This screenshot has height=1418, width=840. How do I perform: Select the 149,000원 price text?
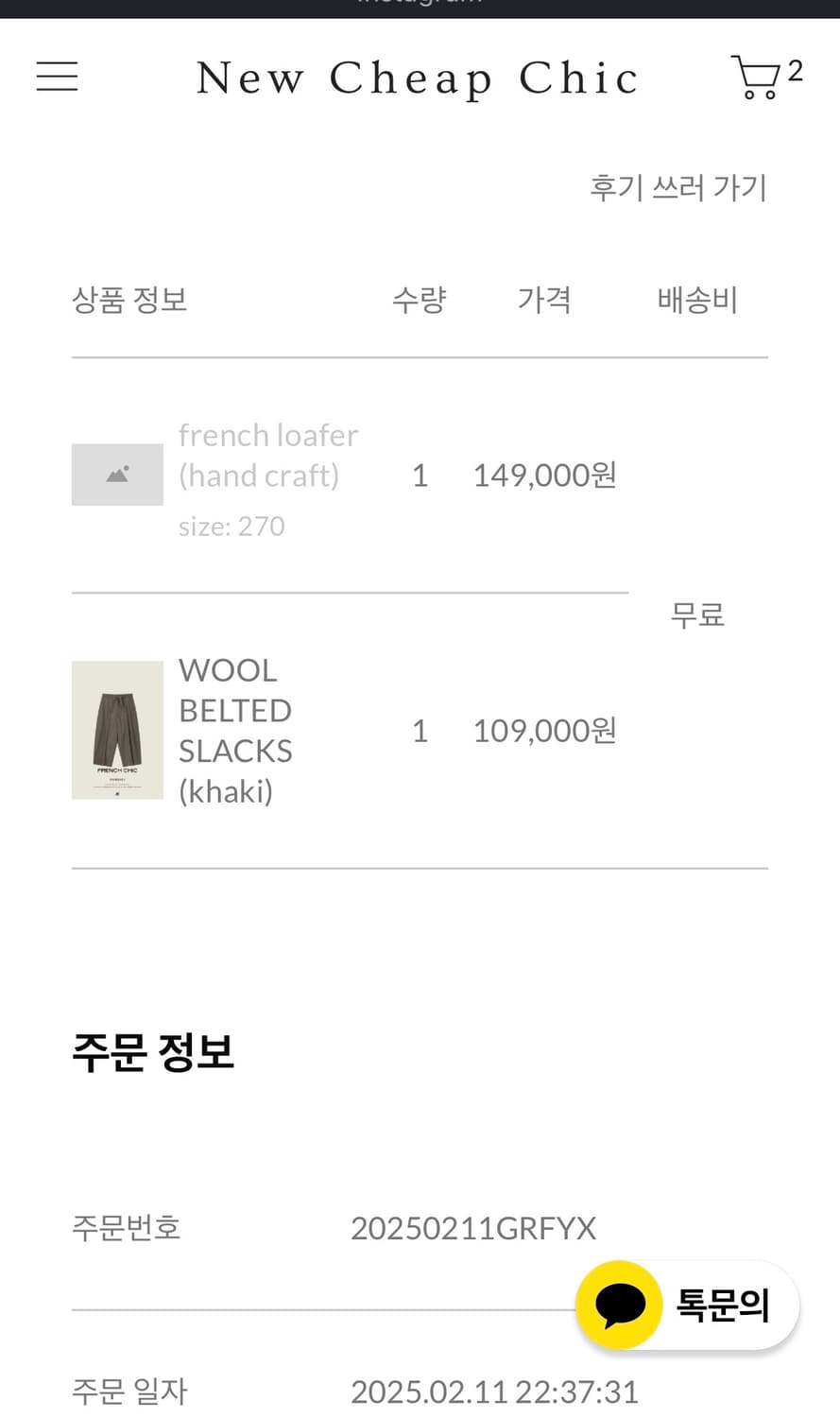[544, 475]
